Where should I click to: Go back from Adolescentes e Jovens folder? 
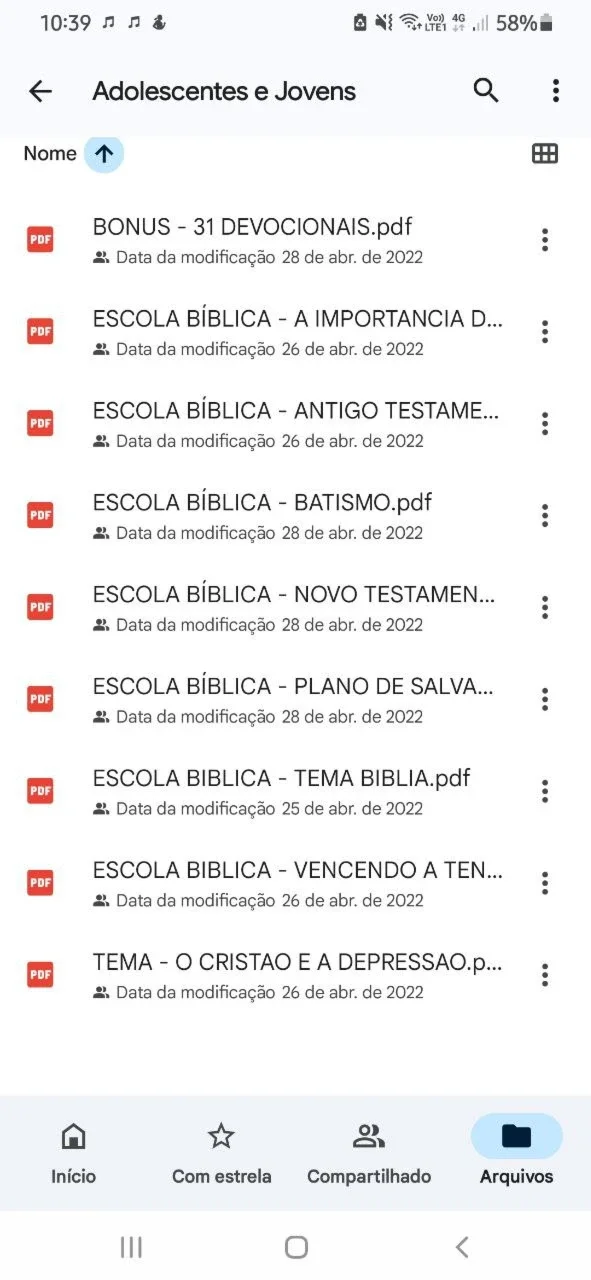[x=40, y=91]
